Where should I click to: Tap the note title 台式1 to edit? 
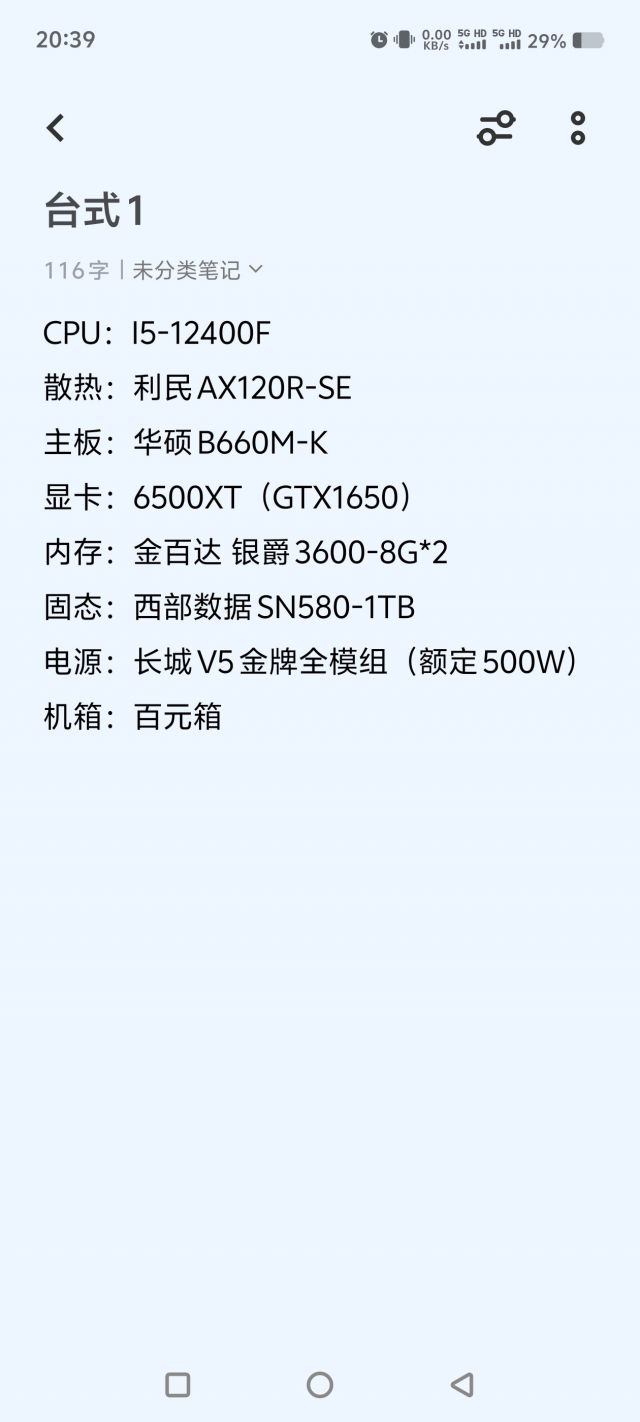(x=94, y=211)
